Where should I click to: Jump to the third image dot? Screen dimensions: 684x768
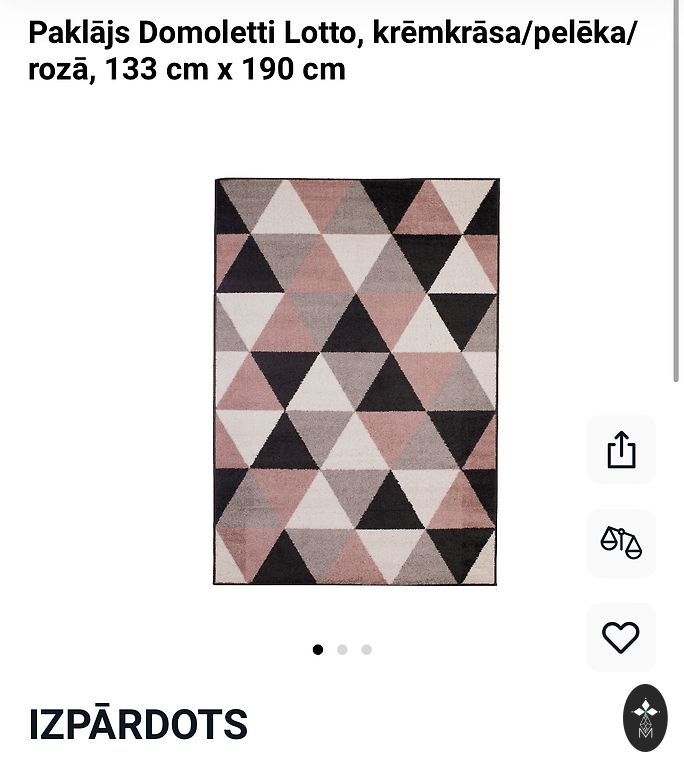pyautogui.click(x=367, y=650)
